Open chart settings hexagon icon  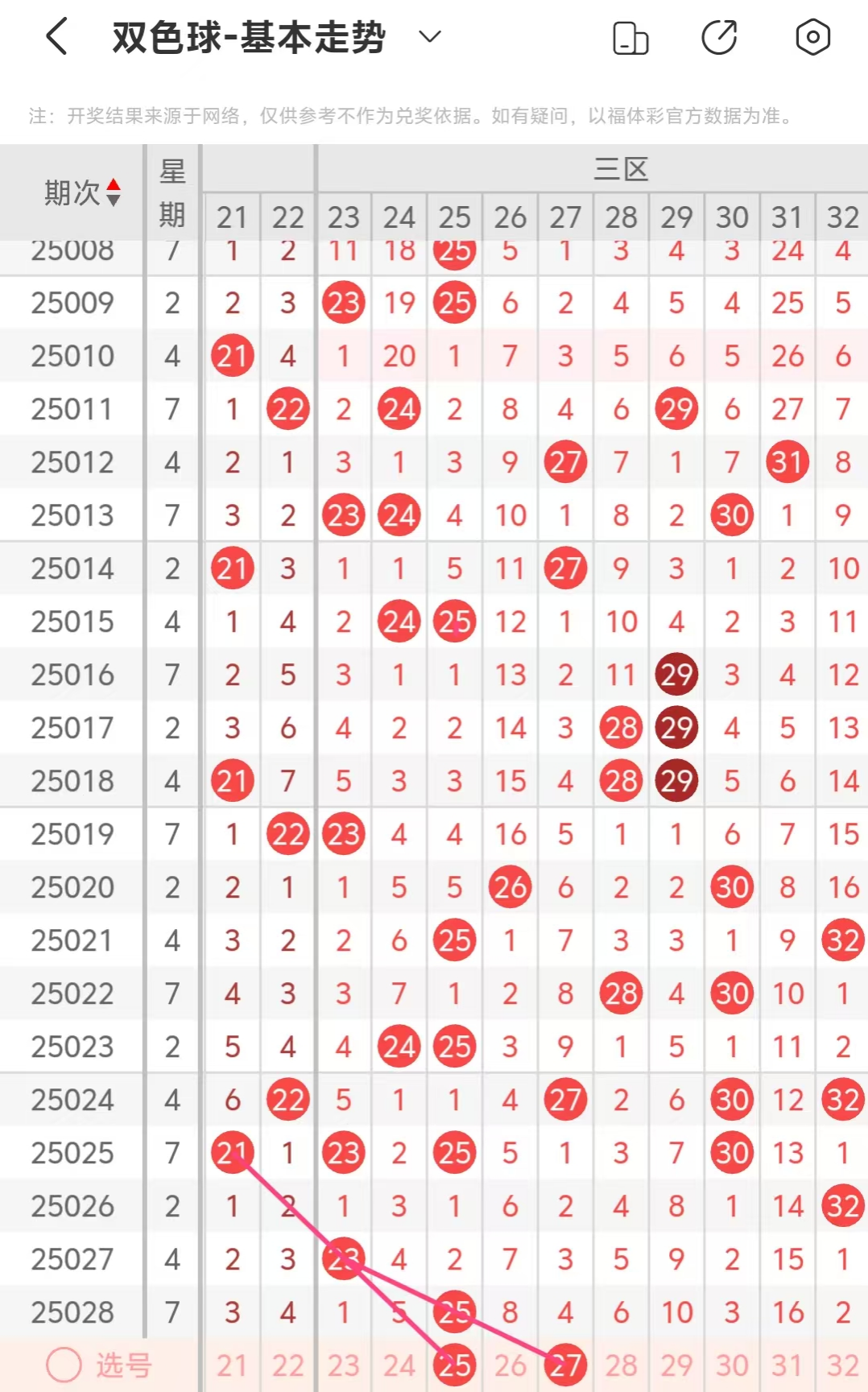click(x=812, y=37)
